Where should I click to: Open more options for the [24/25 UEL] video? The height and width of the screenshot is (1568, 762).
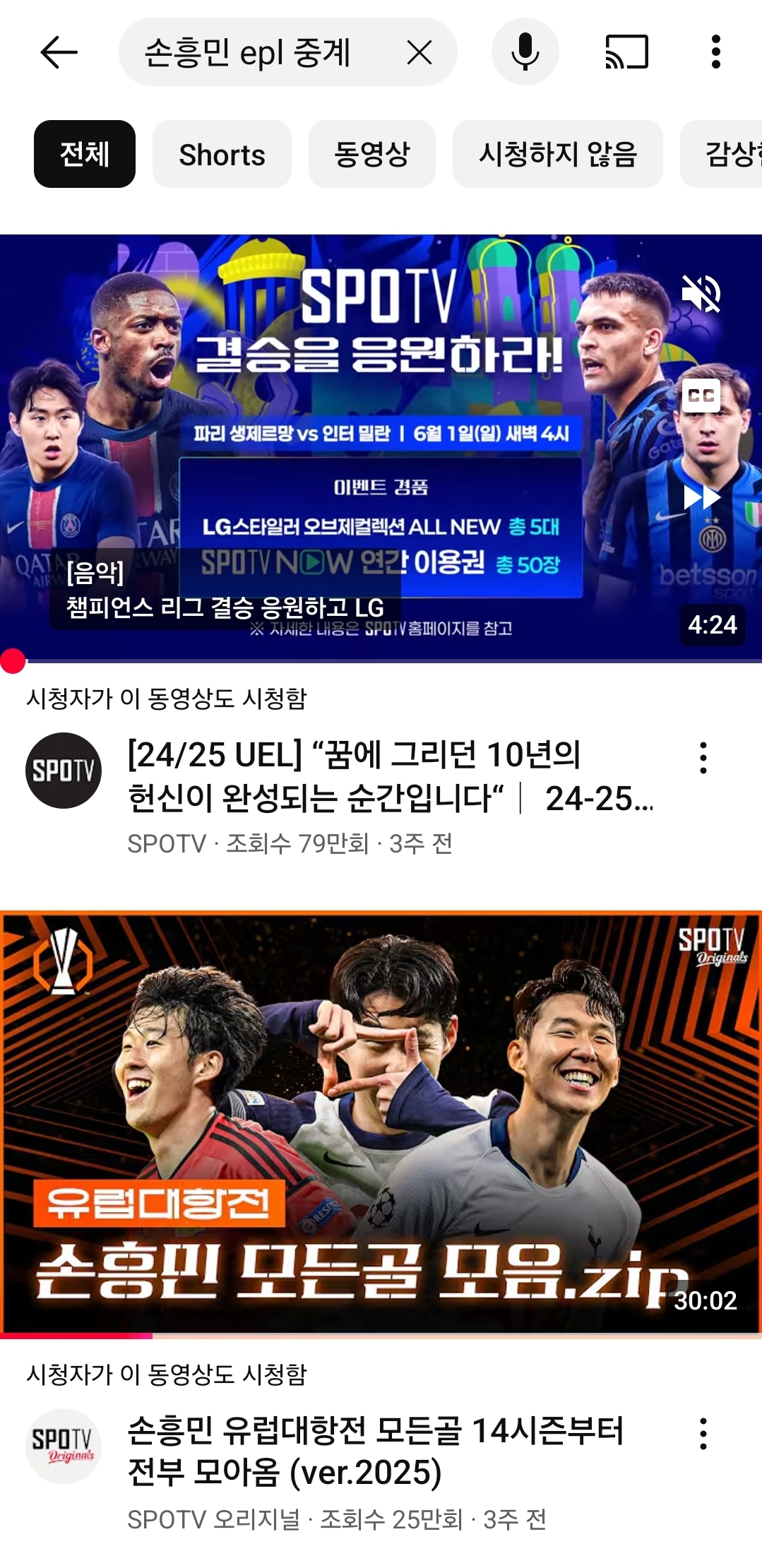tap(703, 758)
